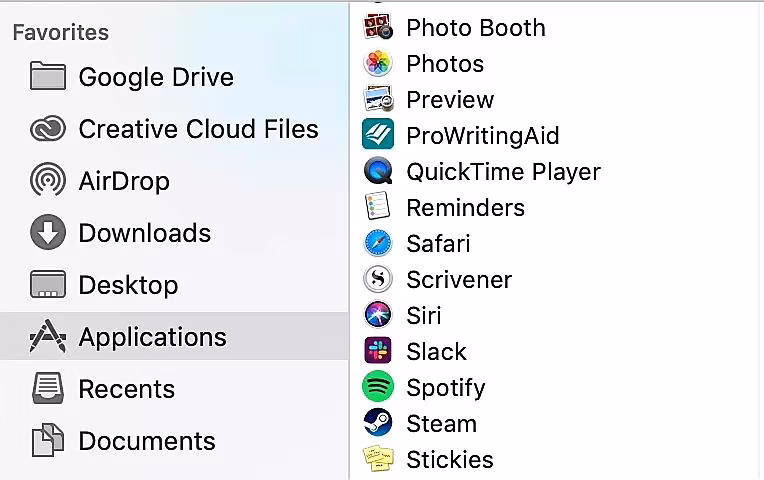Select Spotify in the list
This screenshot has width=764, height=480.
coord(445,387)
